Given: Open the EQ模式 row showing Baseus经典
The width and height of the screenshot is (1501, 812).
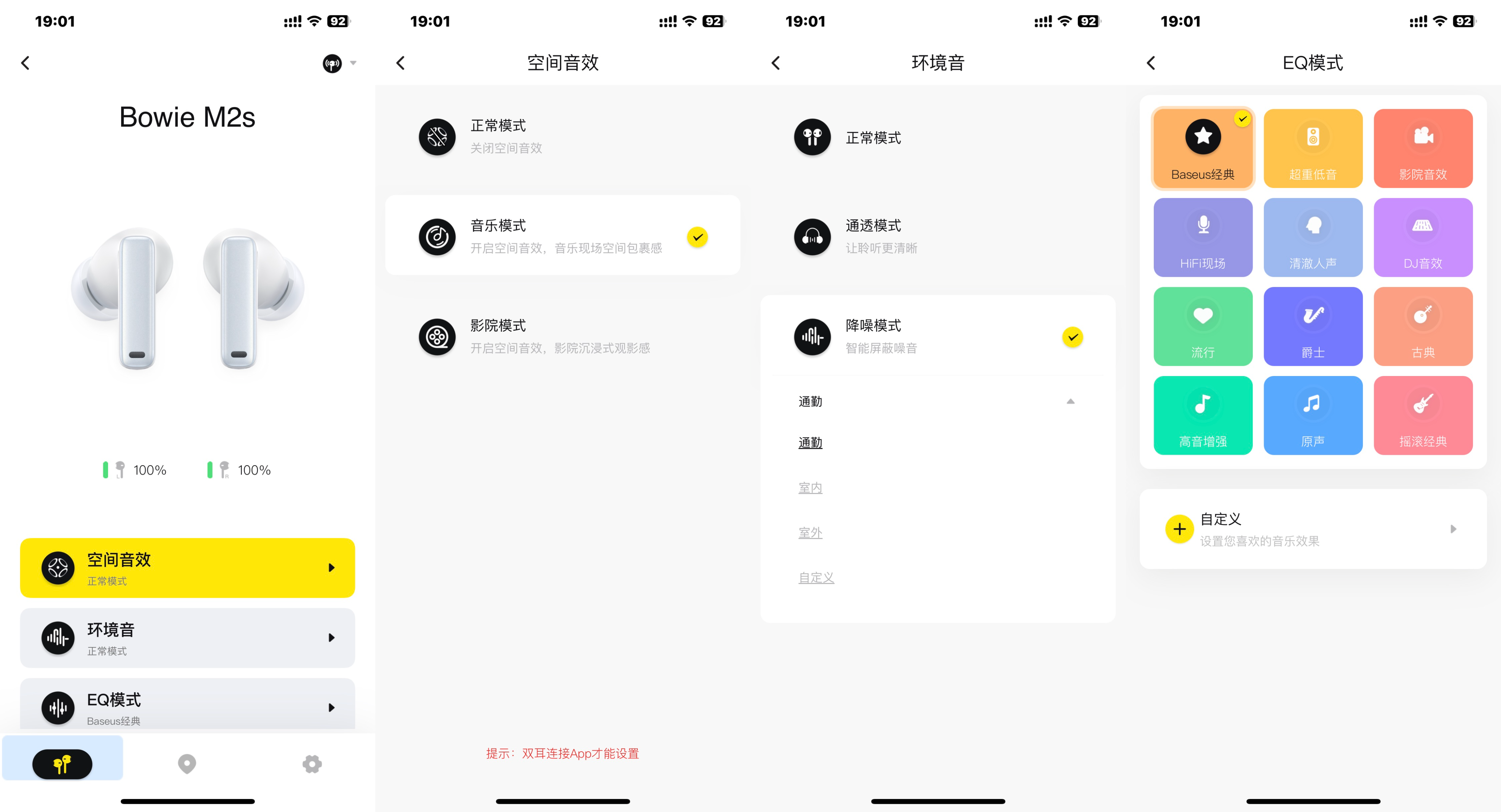Looking at the screenshot, I should click(187, 706).
